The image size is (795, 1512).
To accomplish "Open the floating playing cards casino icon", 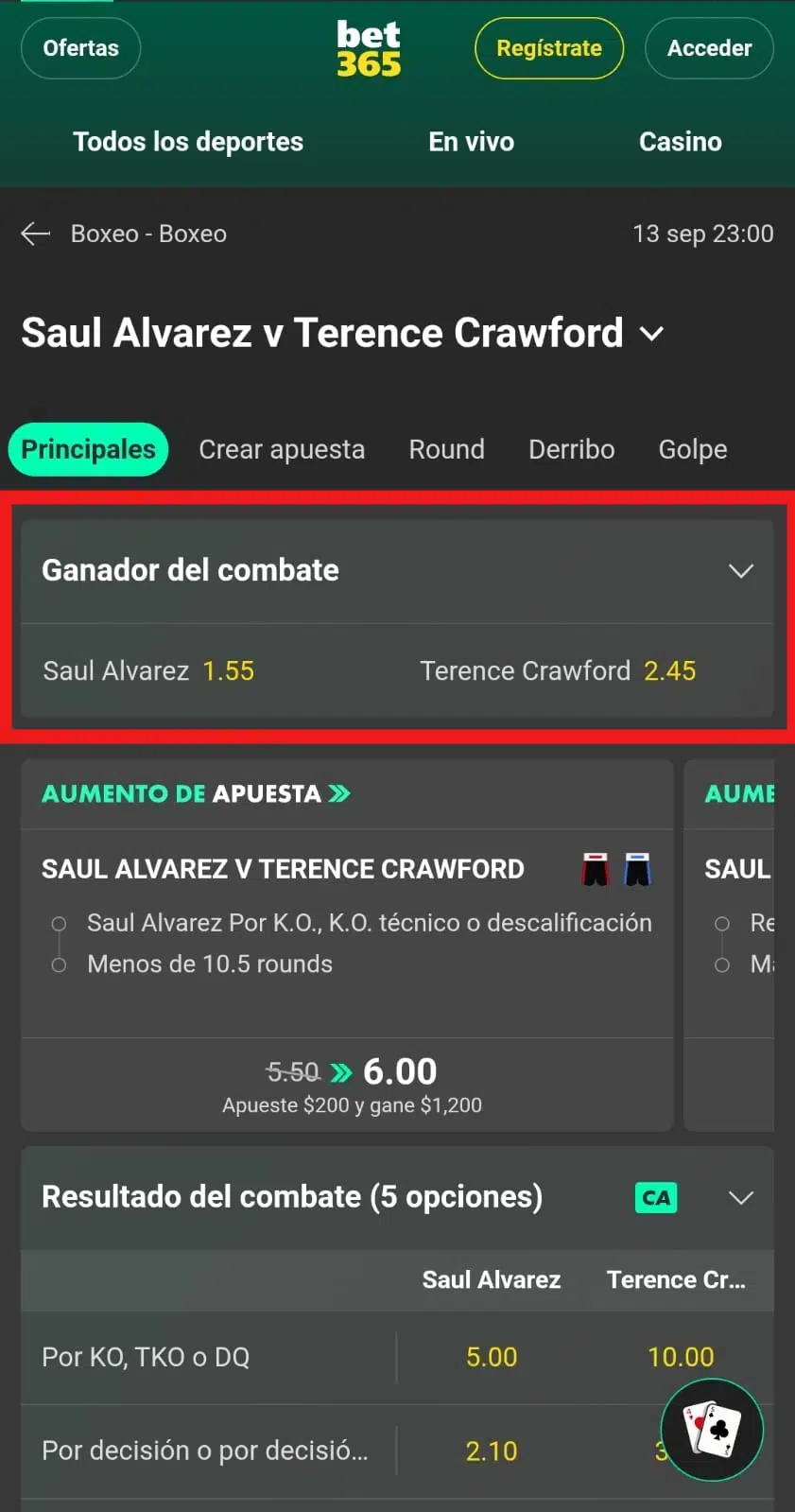I will [x=712, y=1431].
